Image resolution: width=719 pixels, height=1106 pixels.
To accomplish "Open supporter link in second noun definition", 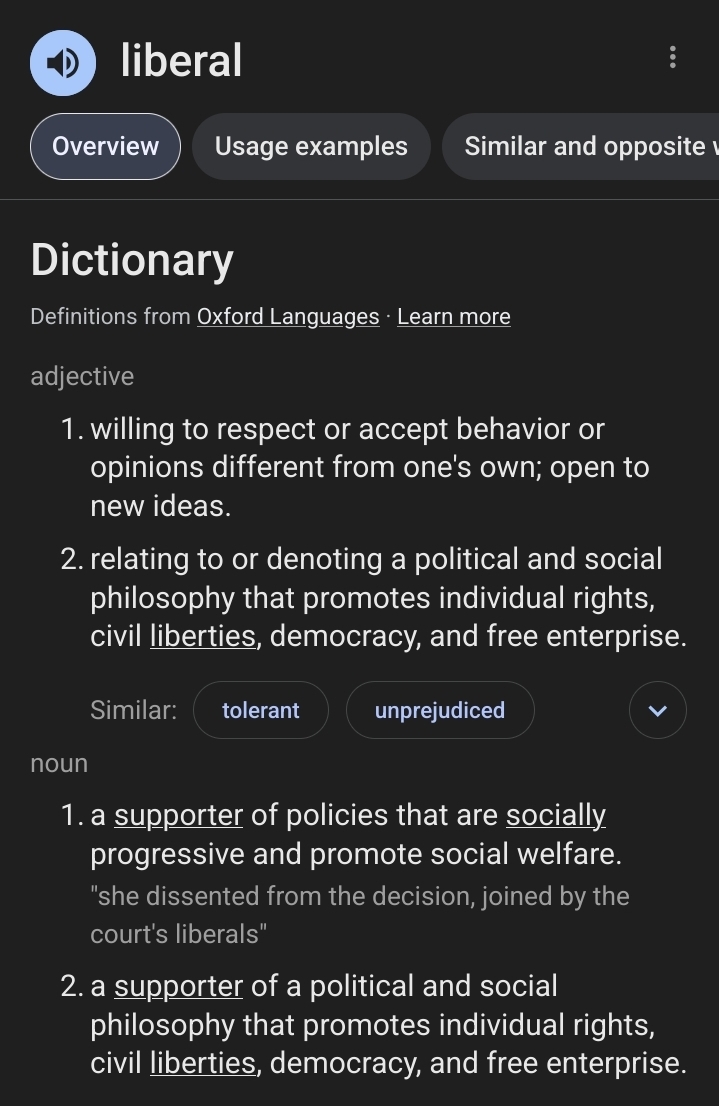I will click(178, 986).
